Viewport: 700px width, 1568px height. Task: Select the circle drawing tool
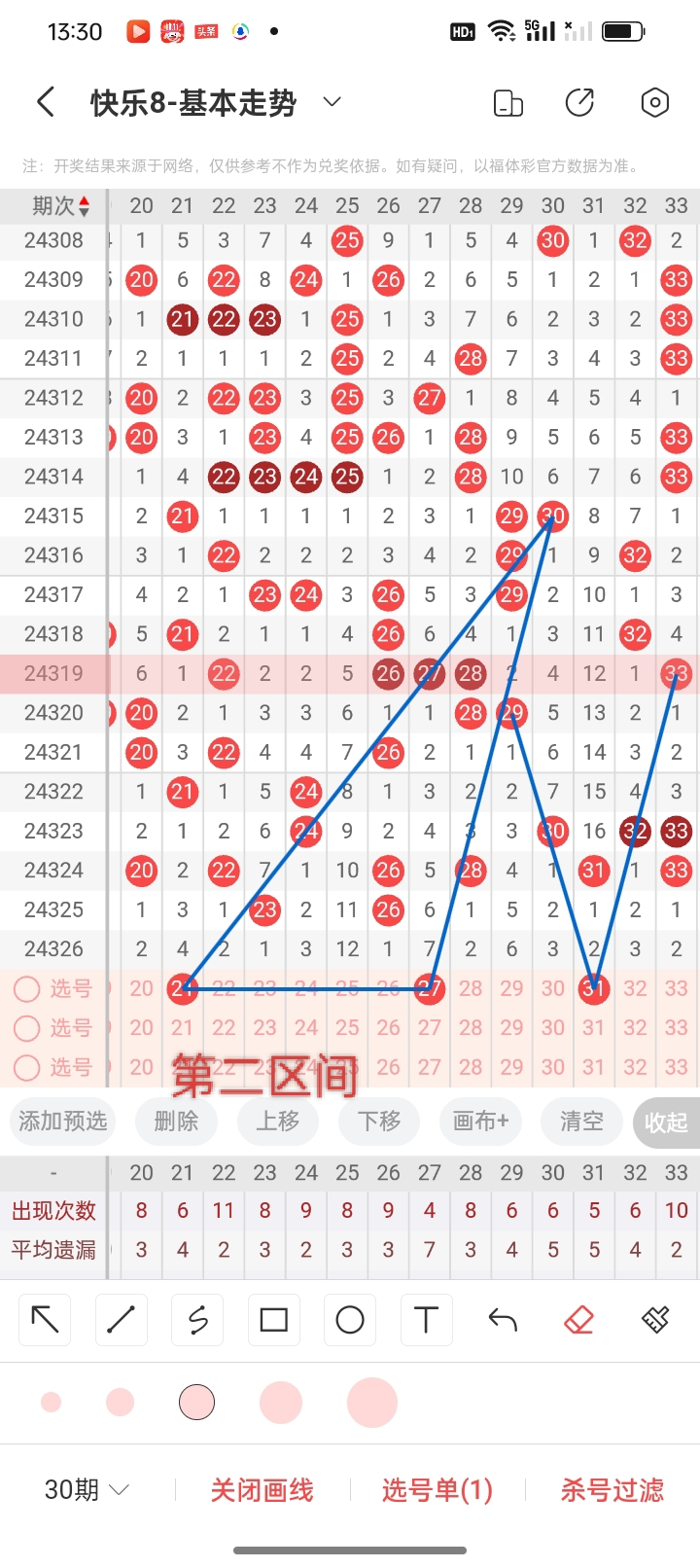349,1320
